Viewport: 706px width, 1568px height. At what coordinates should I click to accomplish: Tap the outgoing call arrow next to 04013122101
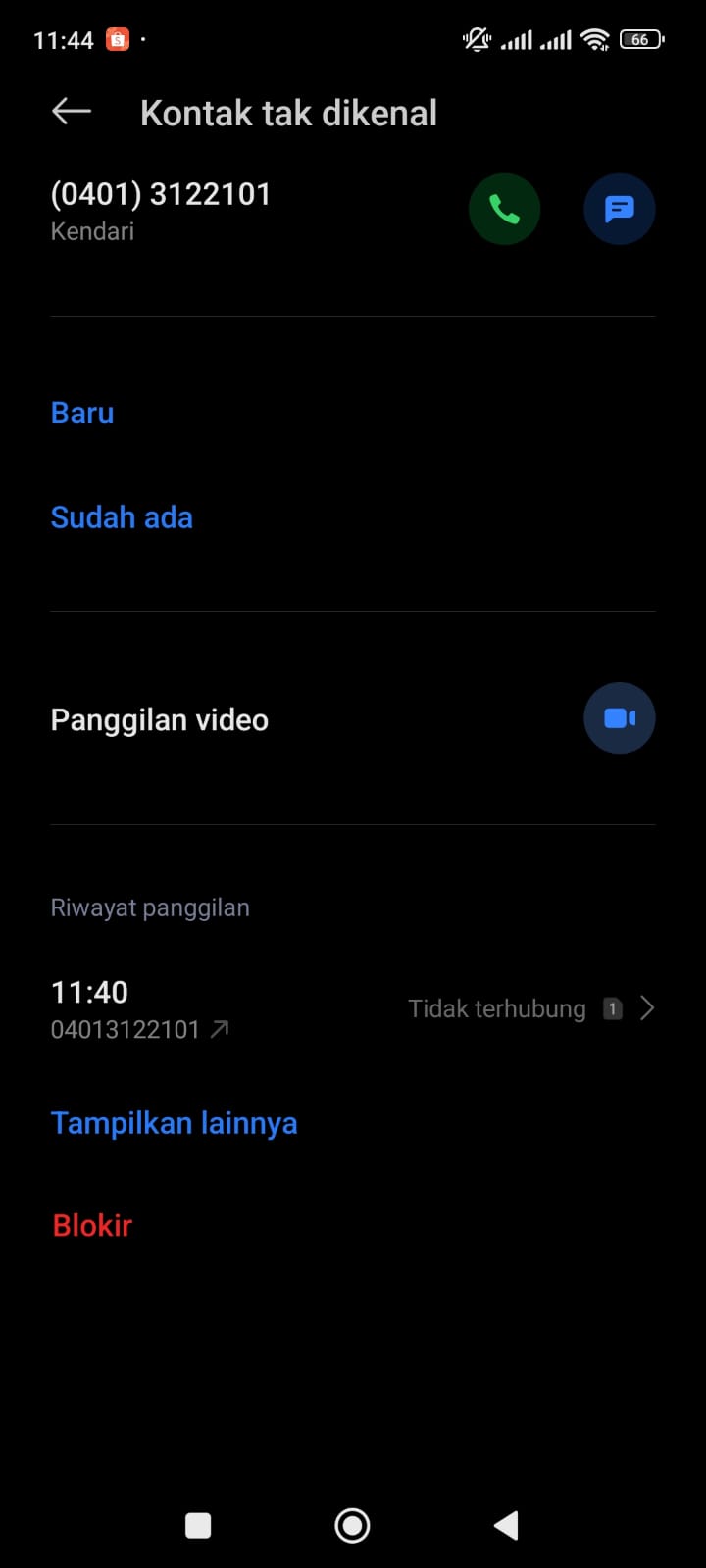click(x=220, y=1029)
